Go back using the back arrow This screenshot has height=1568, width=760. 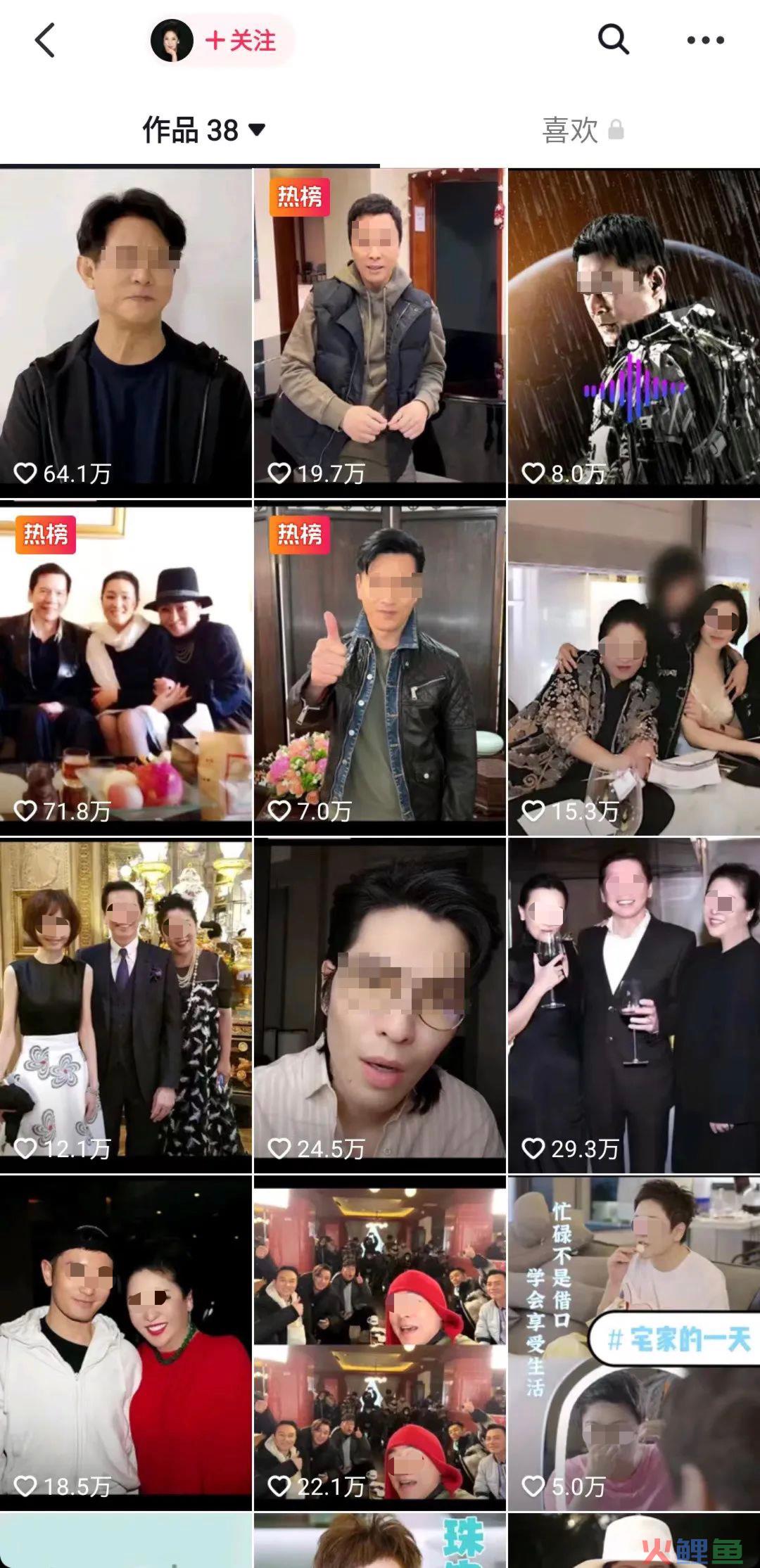45,40
